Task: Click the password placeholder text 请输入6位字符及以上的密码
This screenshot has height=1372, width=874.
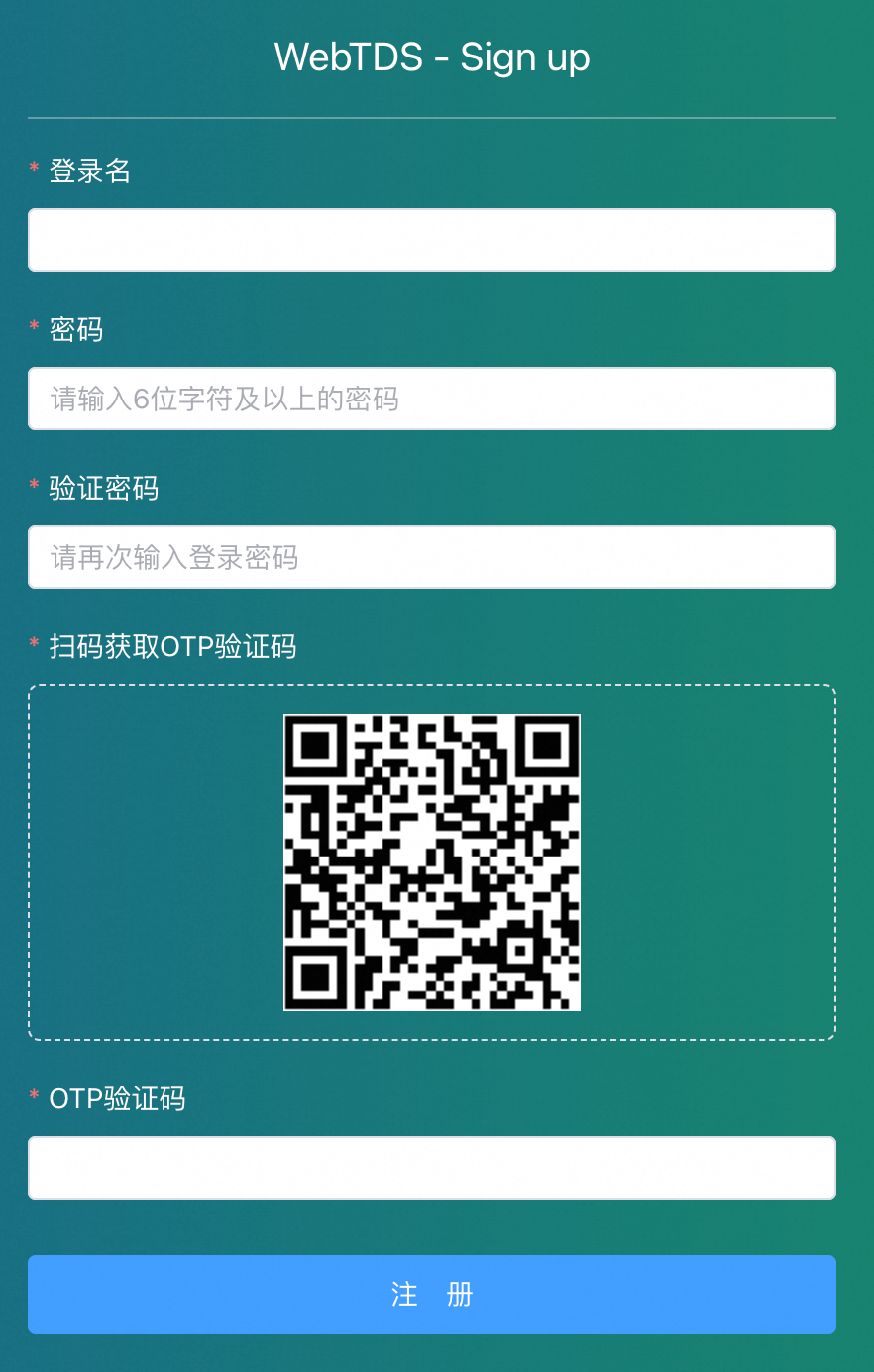Action: tap(224, 399)
